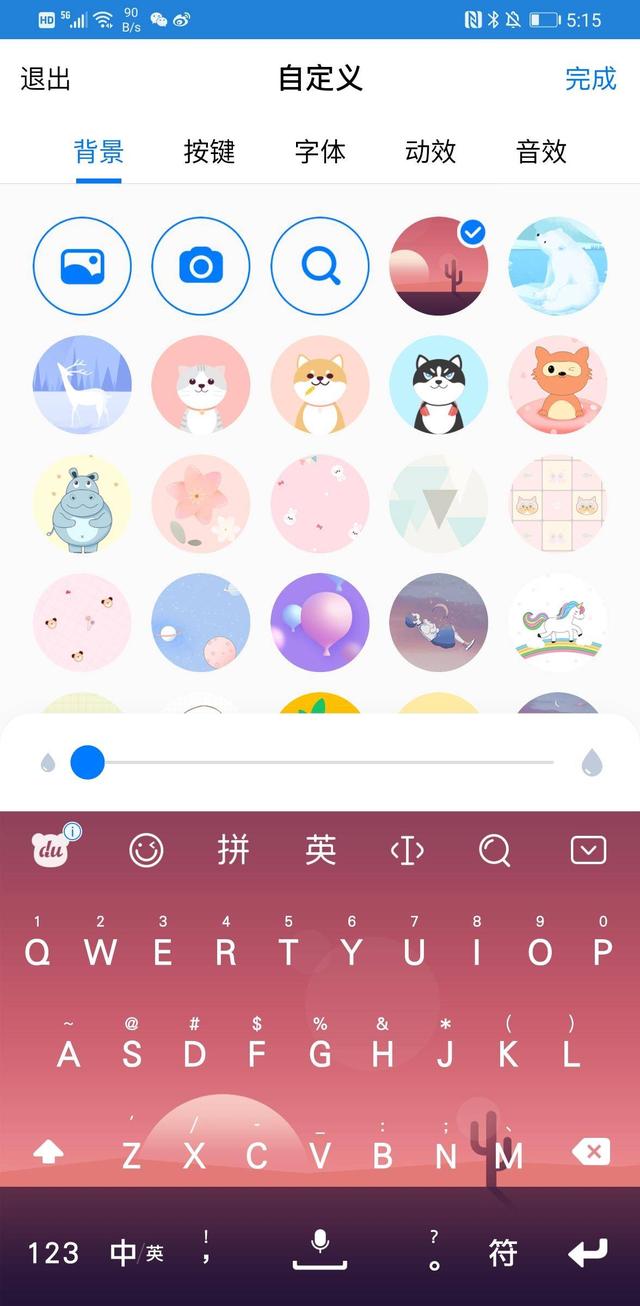Viewport: 640px width, 1306px height.
Task: Tap 退出 to exit customization
Action: click(x=46, y=79)
